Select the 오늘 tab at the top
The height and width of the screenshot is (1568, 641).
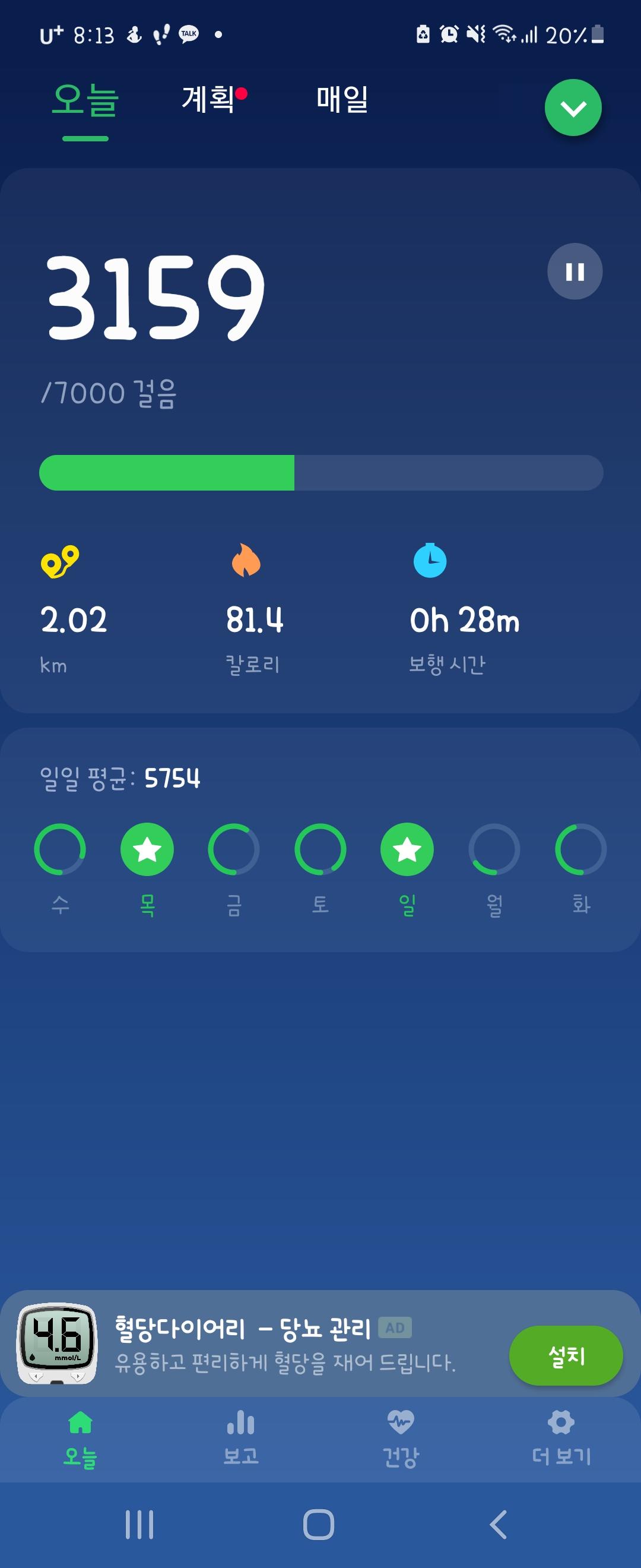(x=85, y=100)
